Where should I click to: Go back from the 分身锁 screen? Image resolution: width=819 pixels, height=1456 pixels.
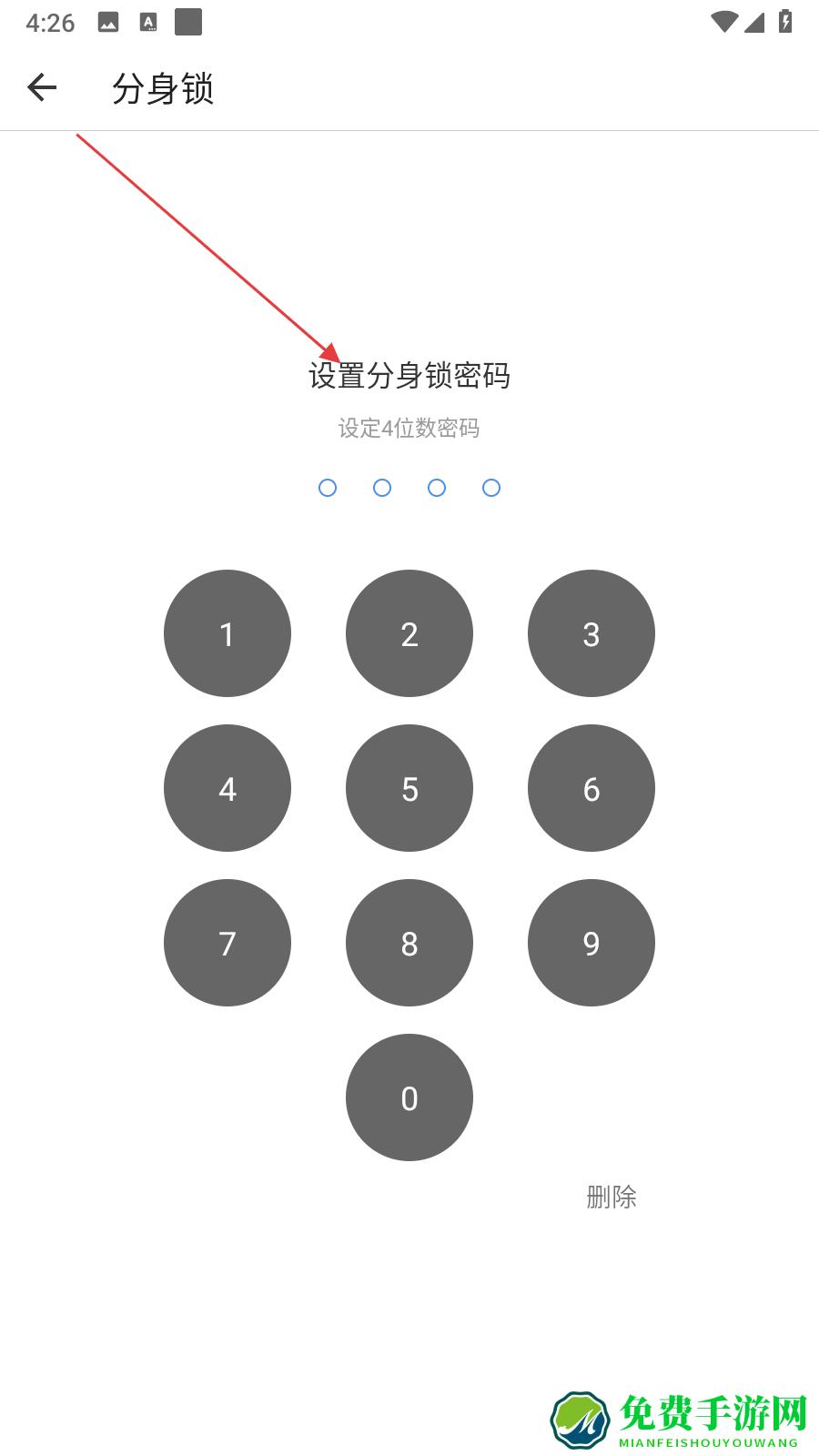(x=42, y=88)
